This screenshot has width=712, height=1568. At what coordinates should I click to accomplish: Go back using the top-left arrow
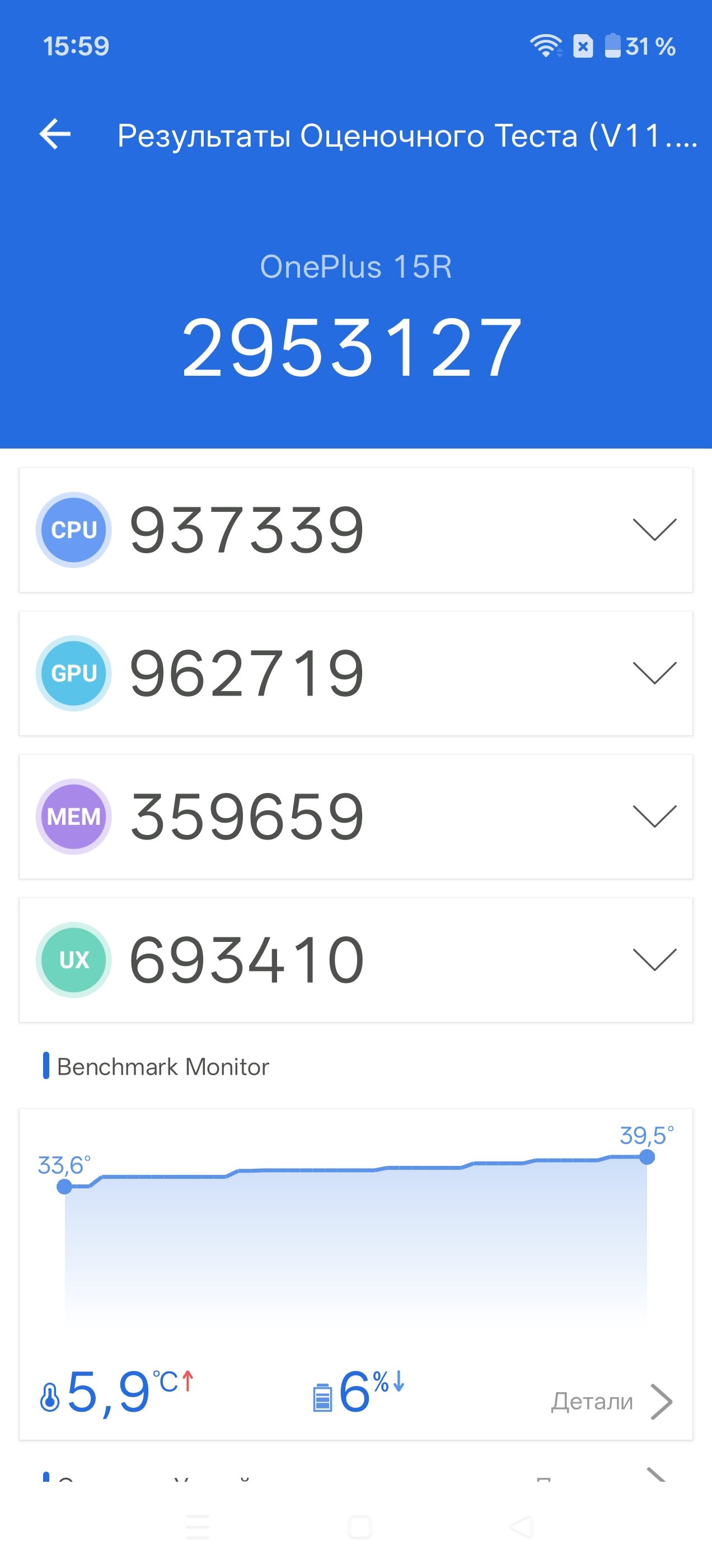55,134
